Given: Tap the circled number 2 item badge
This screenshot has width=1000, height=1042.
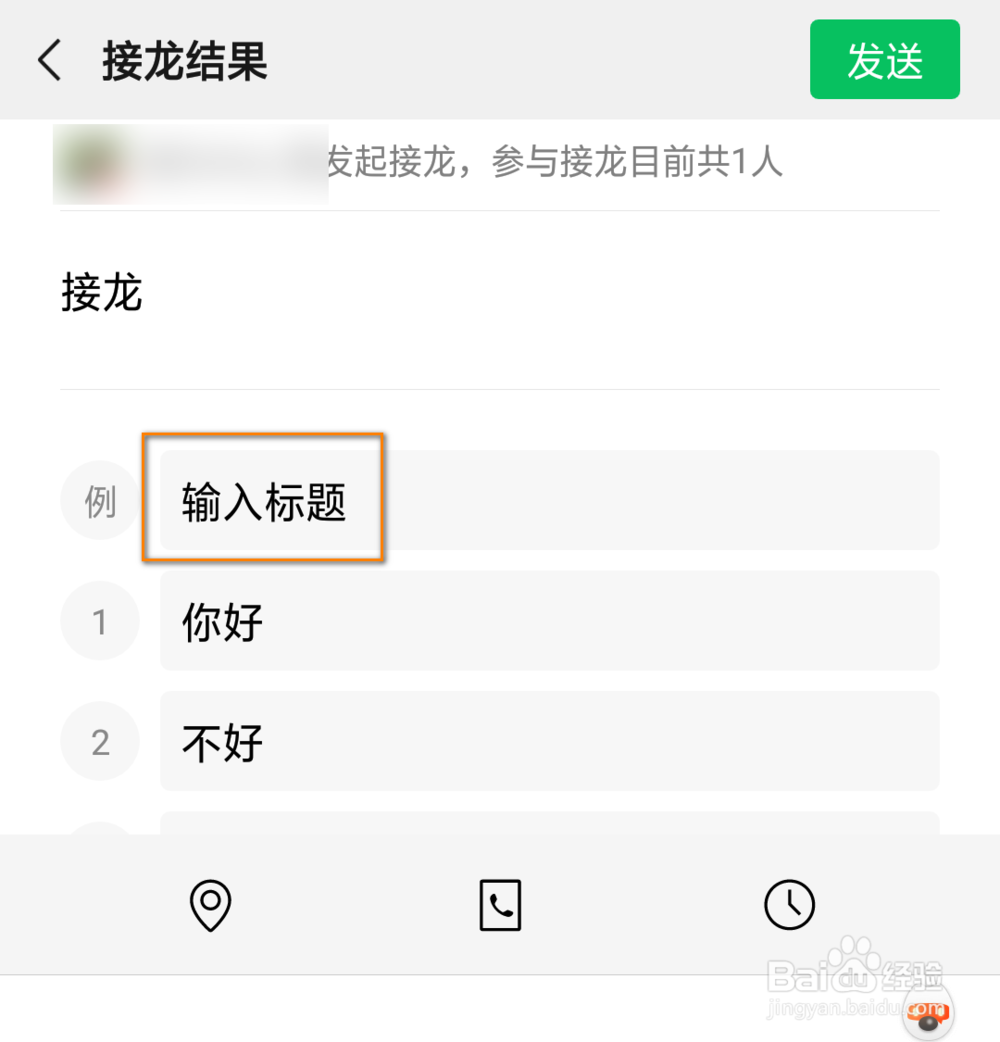Looking at the screenshot, I should [99, 741].
